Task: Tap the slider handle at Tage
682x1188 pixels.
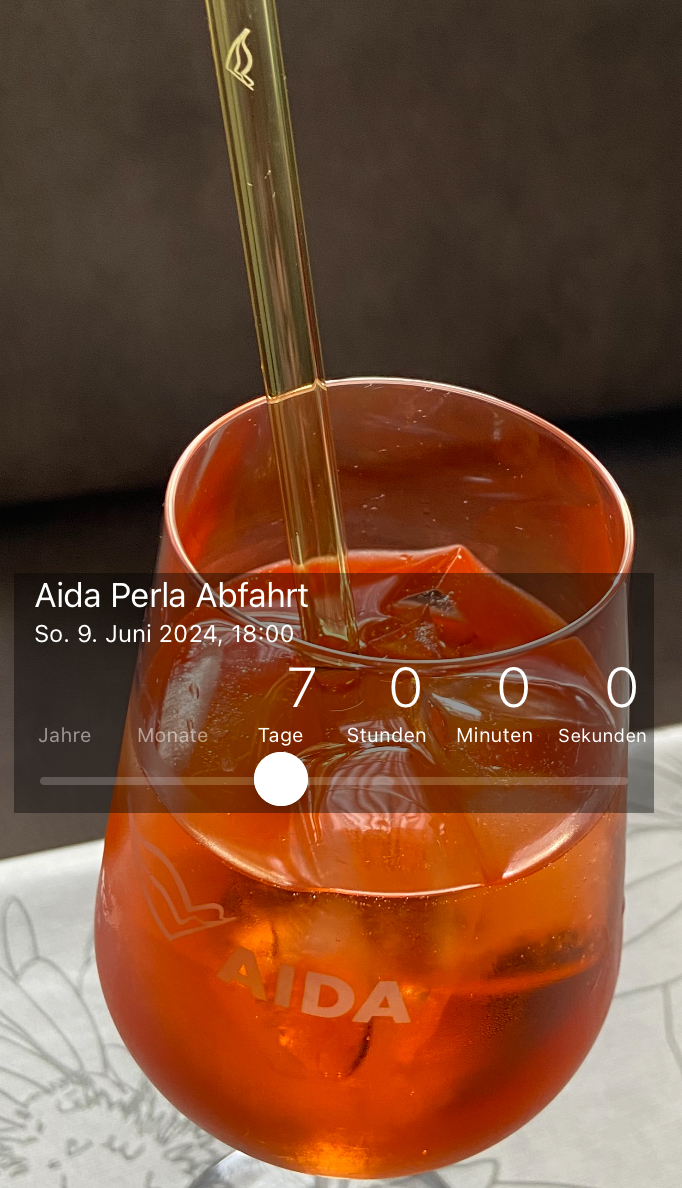Action: pos(281,780)
